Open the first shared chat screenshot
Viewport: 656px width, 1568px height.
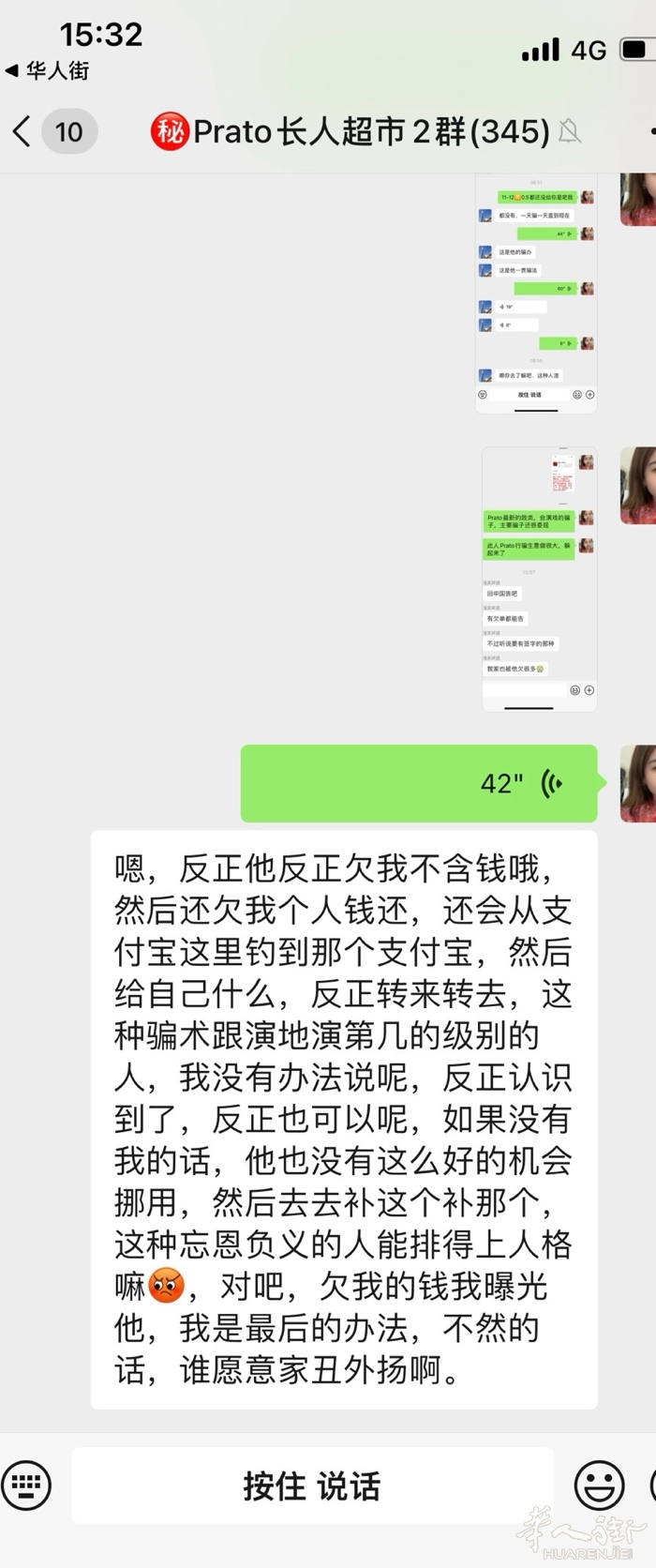pyautogui.click(x=536, y=293)
